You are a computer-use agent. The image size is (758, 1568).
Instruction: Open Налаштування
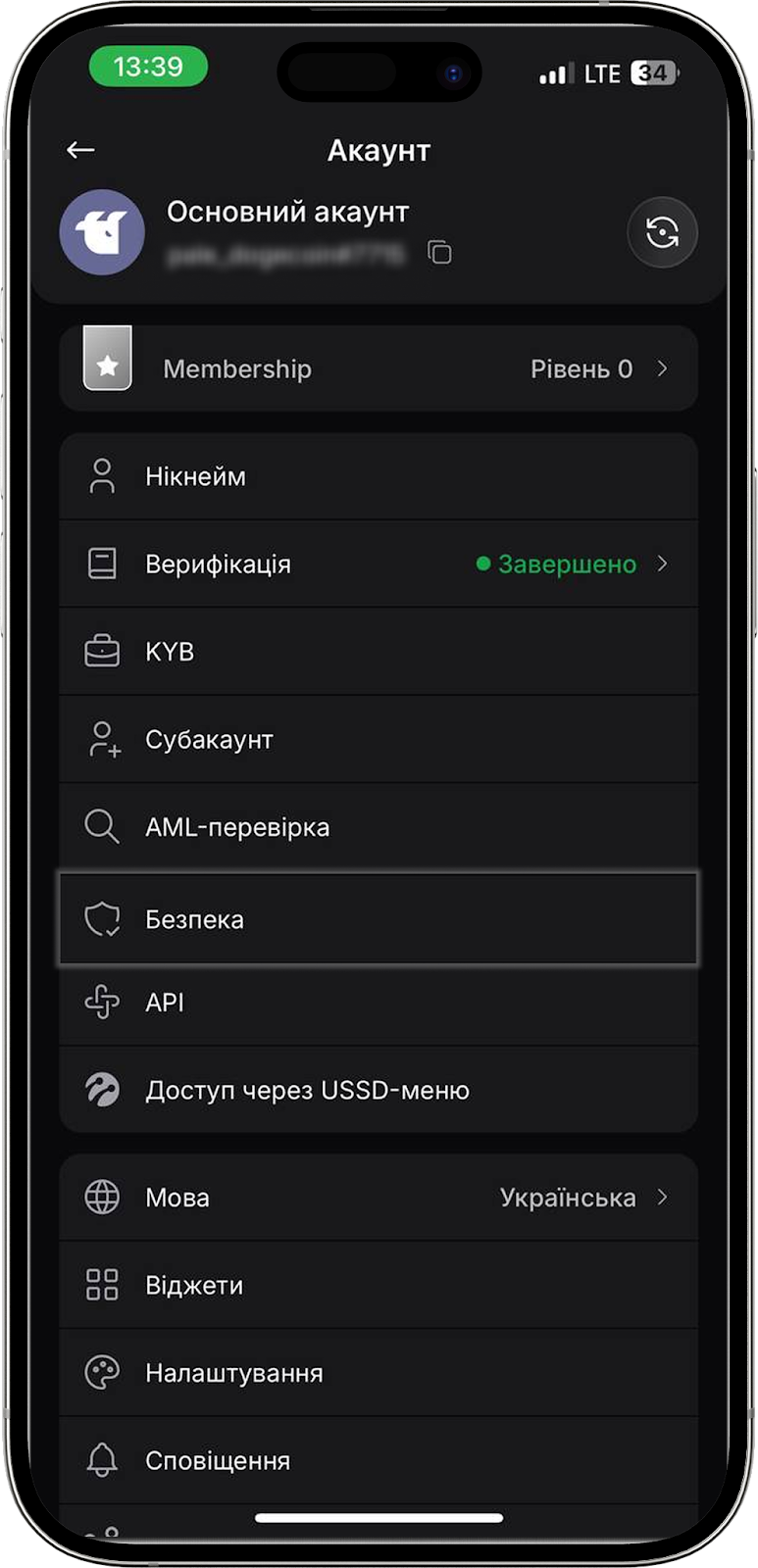(379, 1373)
